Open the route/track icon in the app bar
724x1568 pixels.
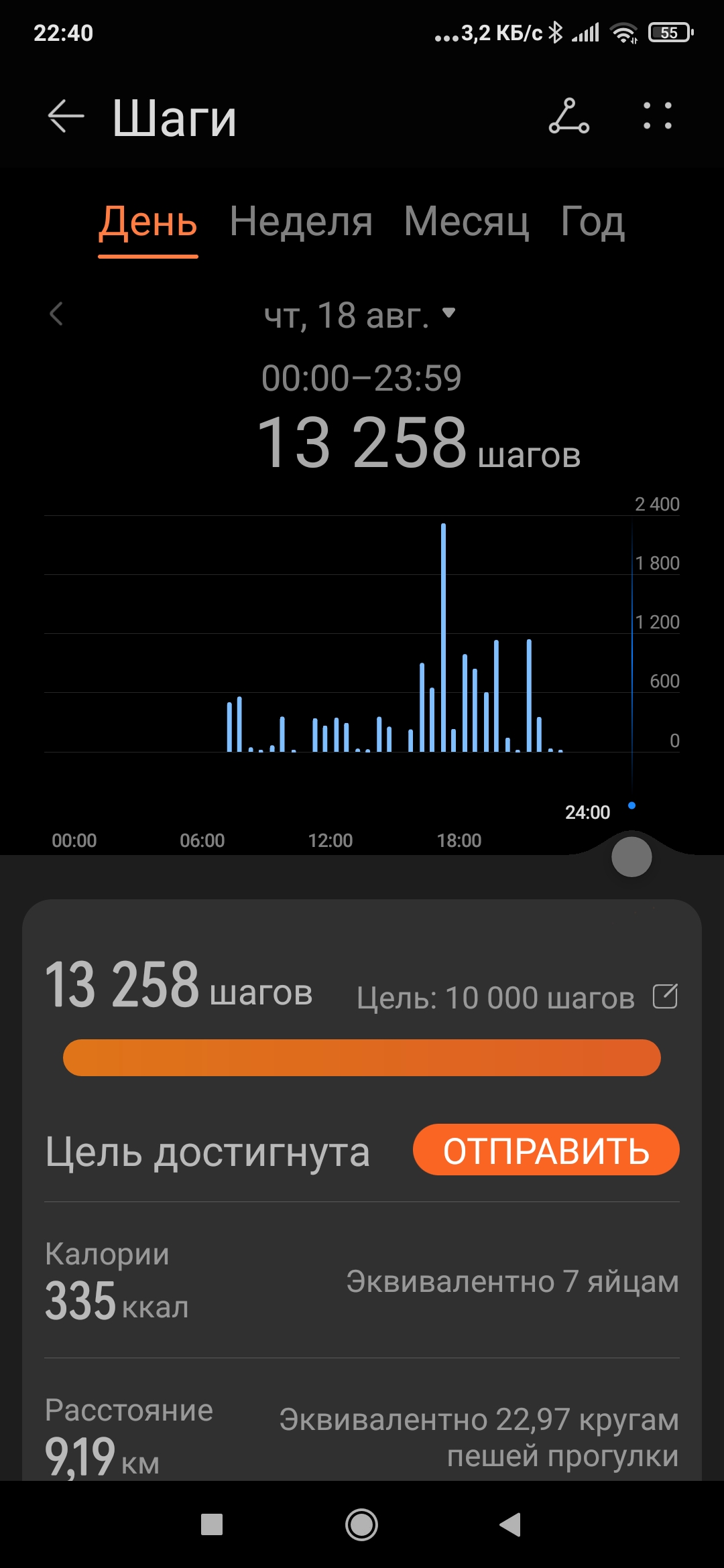568,116
